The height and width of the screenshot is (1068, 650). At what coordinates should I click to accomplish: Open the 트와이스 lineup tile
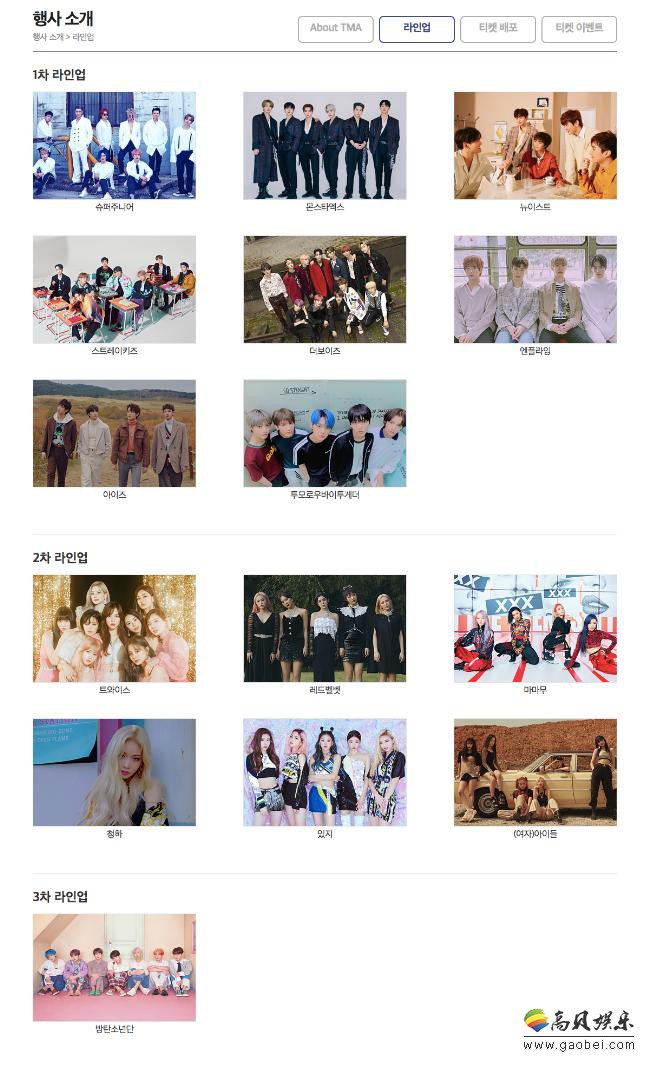(114, 628)
